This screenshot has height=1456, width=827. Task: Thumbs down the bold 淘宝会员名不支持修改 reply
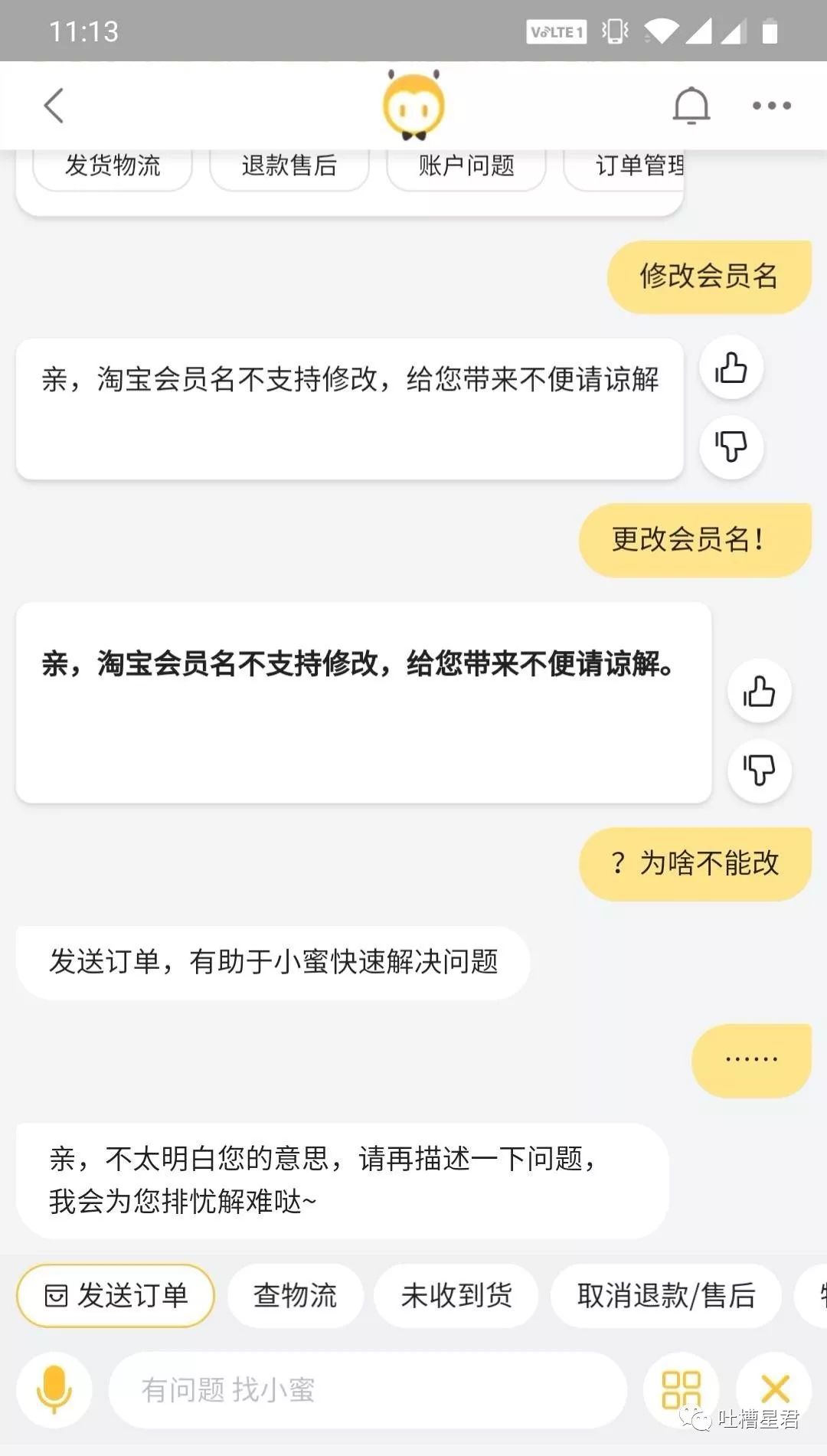click(x=759, y=770)
